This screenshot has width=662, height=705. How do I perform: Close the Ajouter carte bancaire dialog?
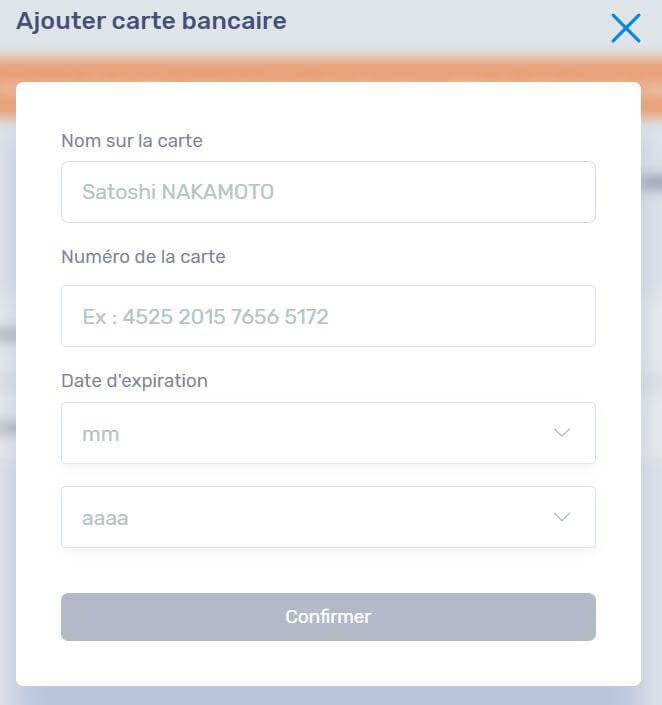pyautogui.click(x=625, y=28)
